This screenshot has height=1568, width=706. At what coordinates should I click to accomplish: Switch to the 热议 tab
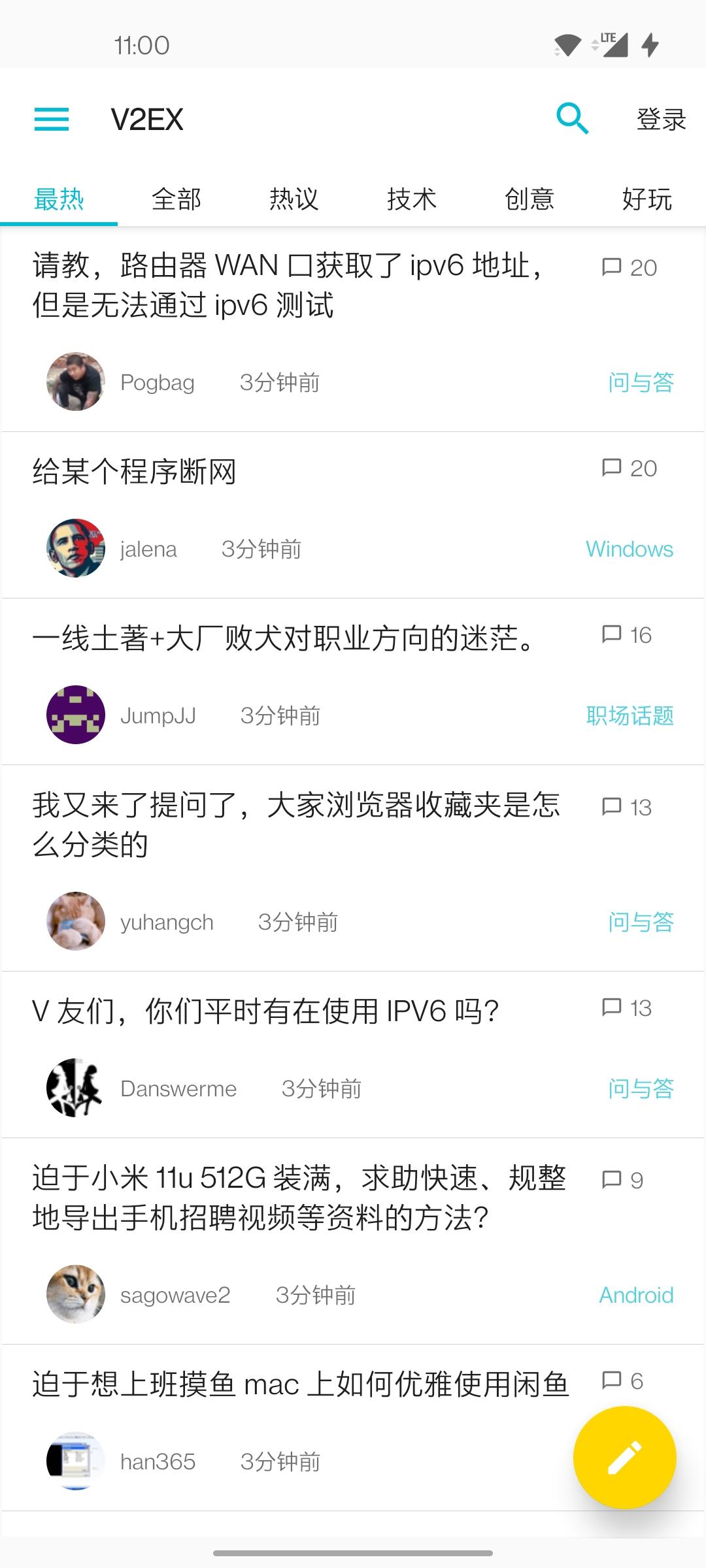click(x=294, y=199)
